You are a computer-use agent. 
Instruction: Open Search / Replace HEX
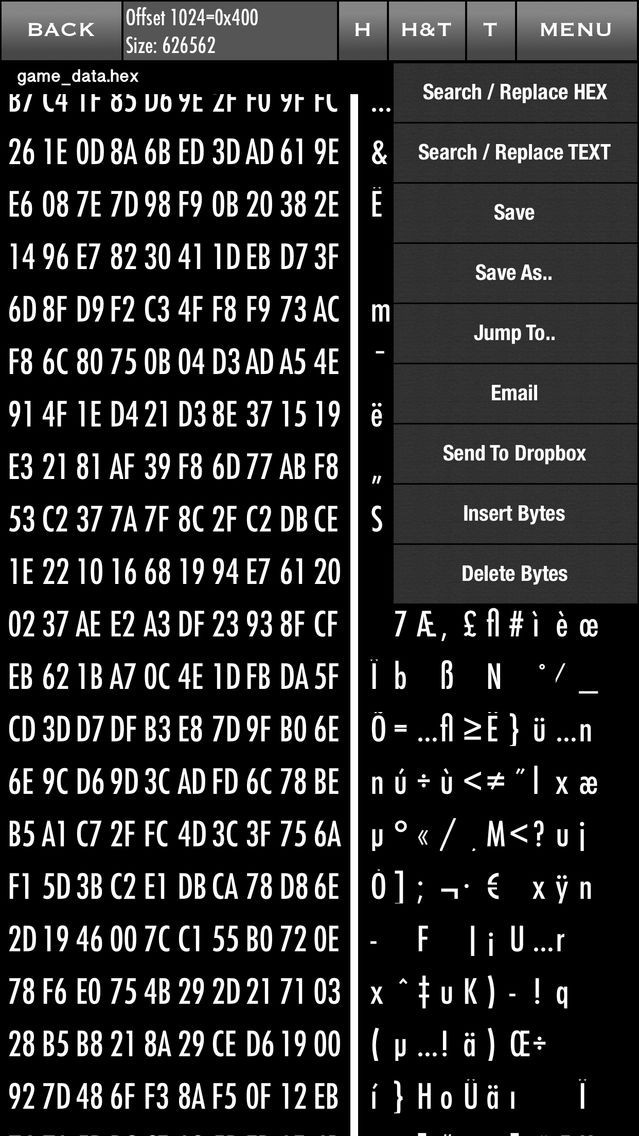[x=514, y=92]
